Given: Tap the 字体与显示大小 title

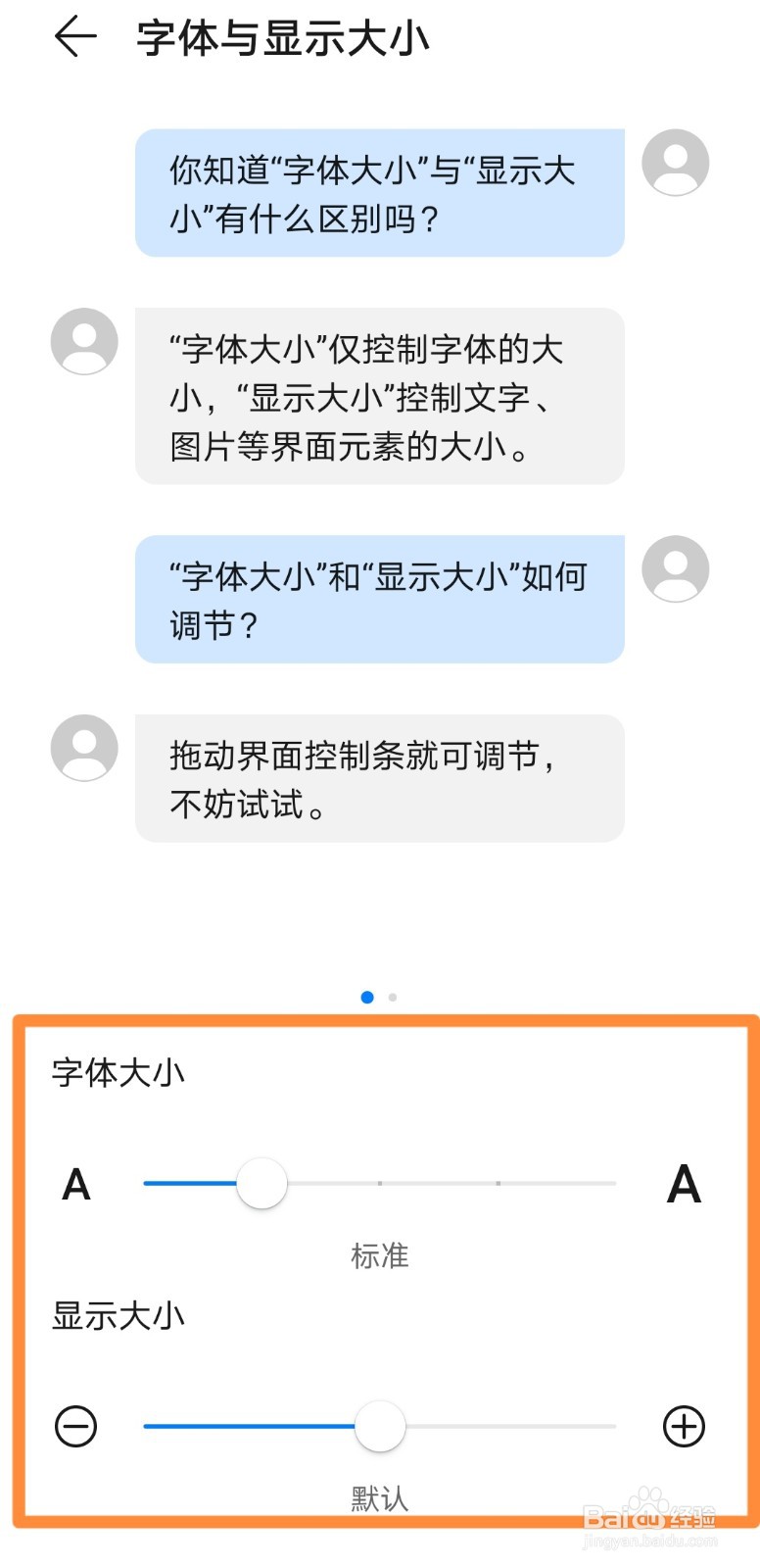Looking at the screenshot, I should tap(282, 37).
